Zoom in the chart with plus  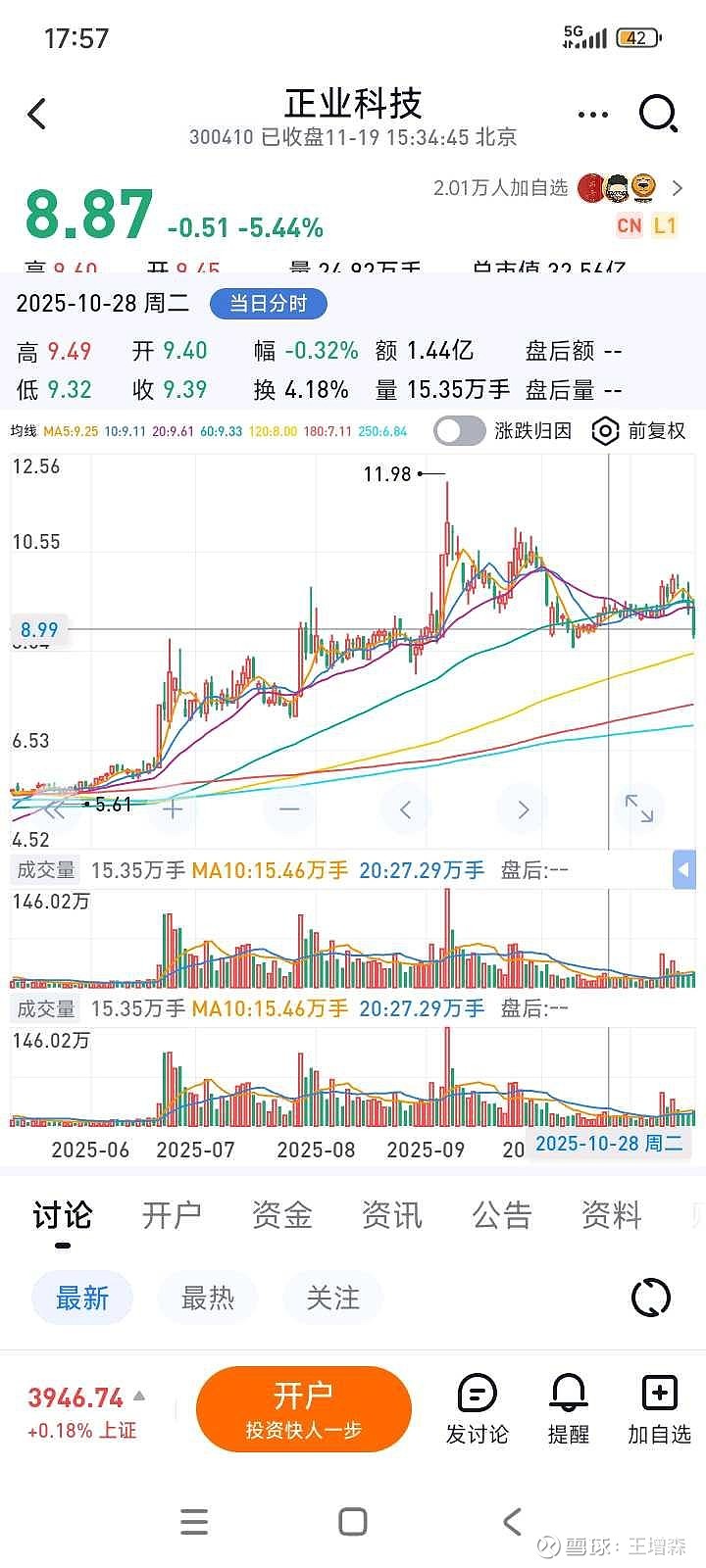point(173,809)
